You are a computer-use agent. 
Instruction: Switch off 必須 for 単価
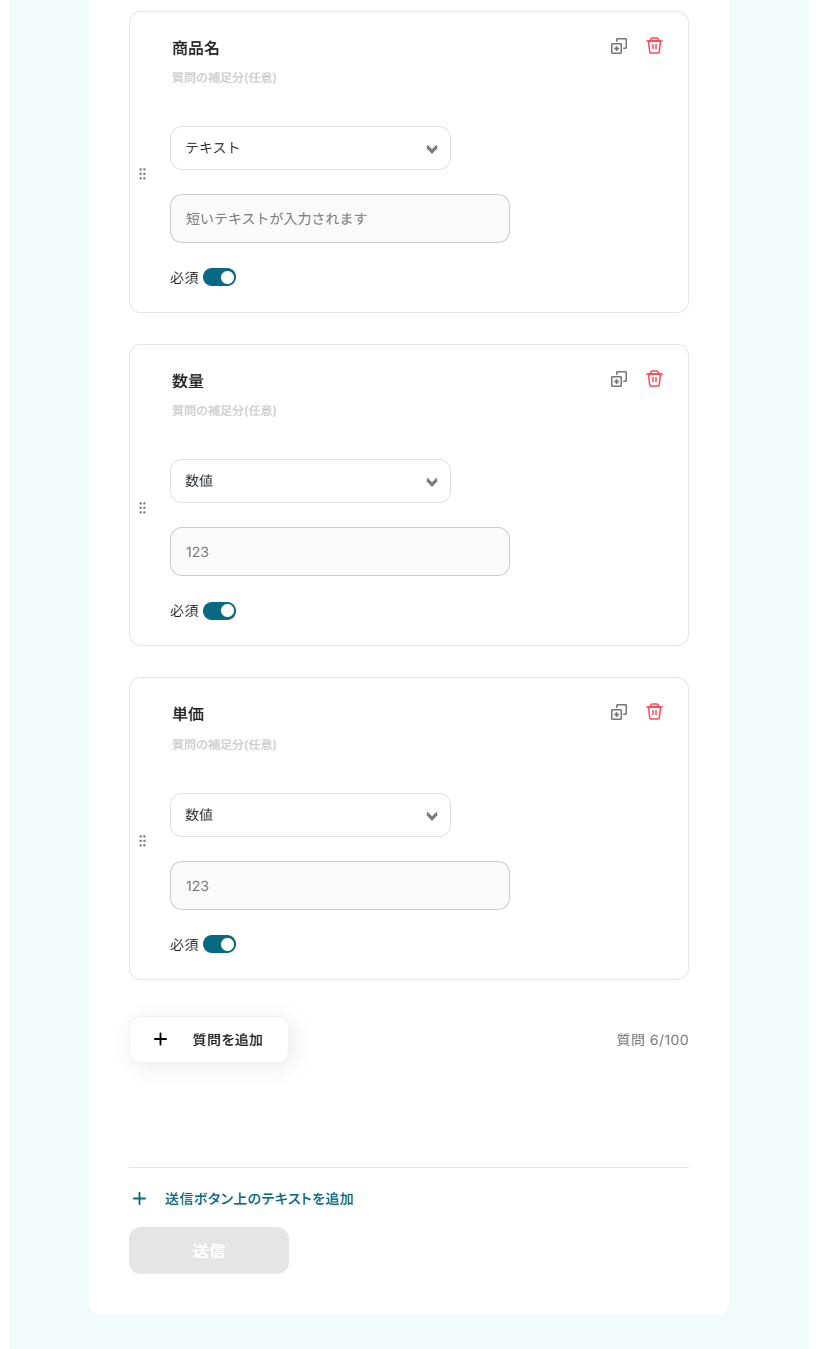pos(219,944)
